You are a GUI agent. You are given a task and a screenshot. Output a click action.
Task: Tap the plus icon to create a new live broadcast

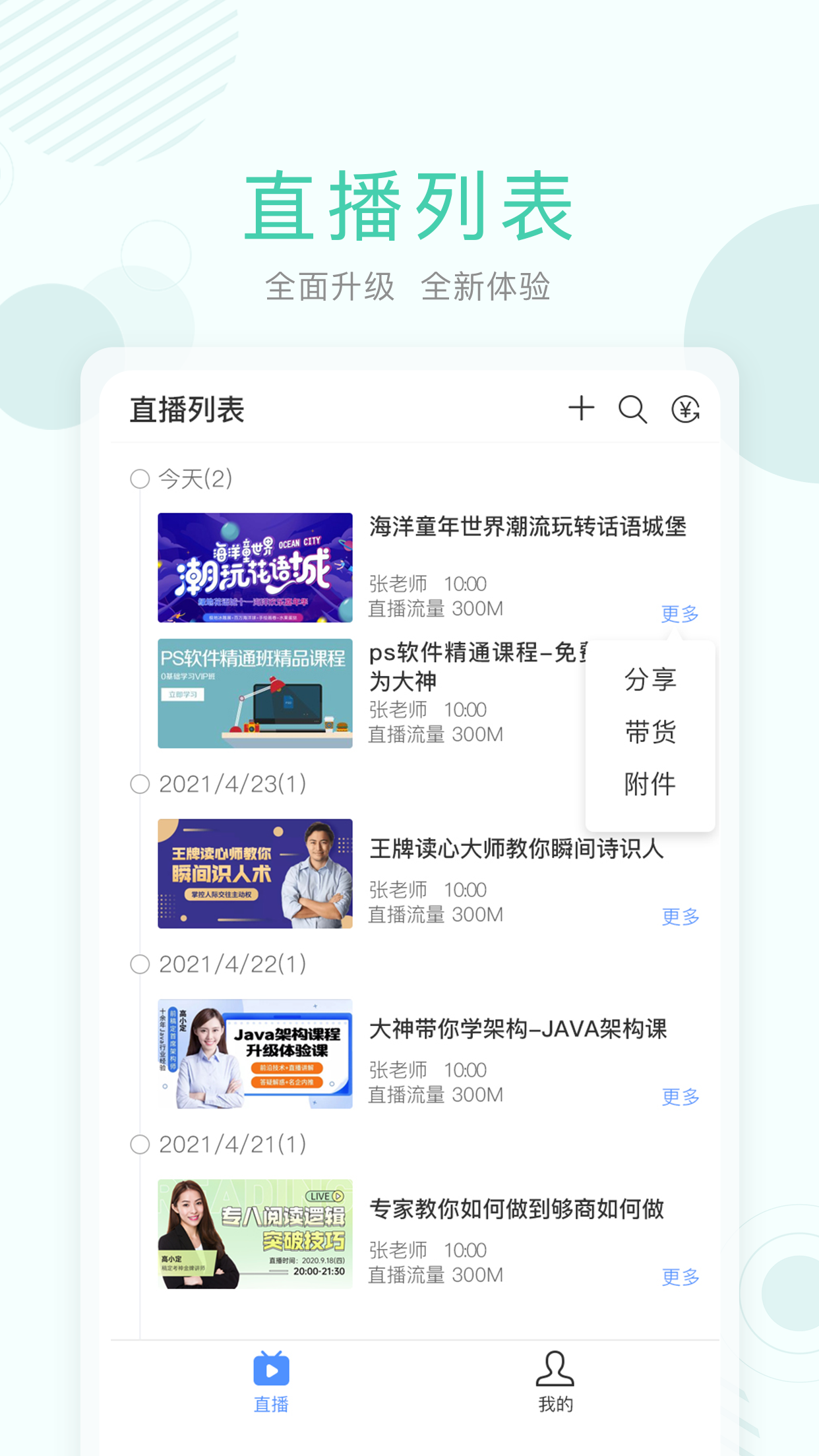(583, 409)
